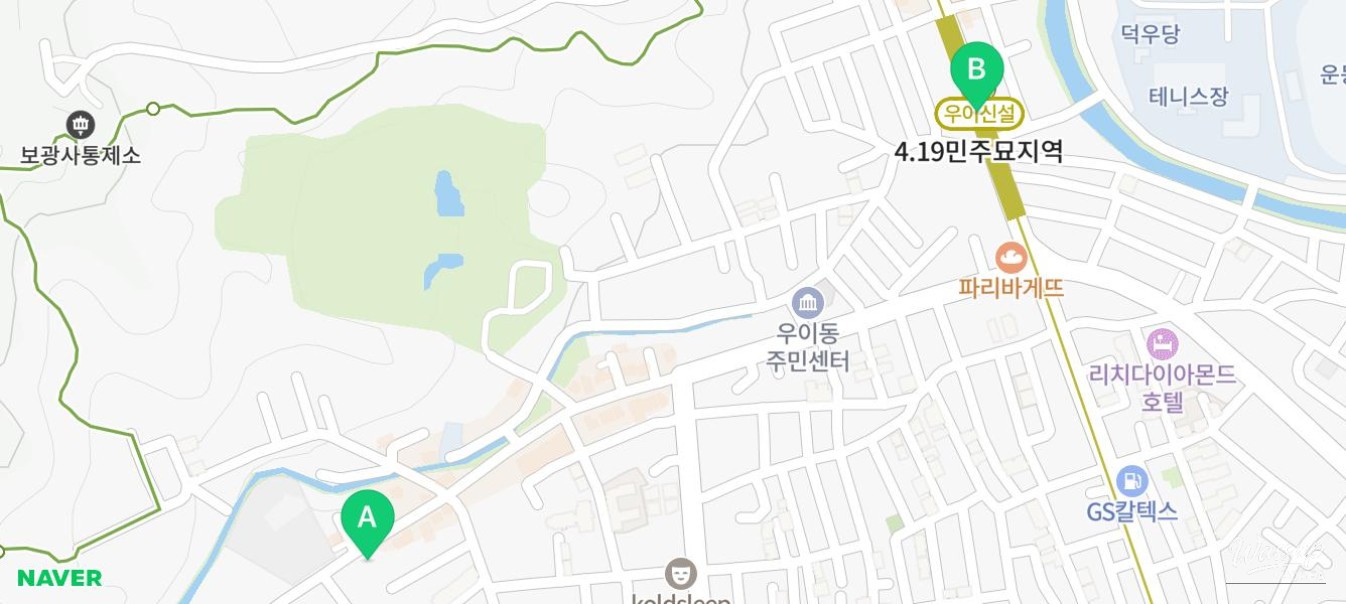Select the GS칼텍스 gas station marker

click(1131, 481)
